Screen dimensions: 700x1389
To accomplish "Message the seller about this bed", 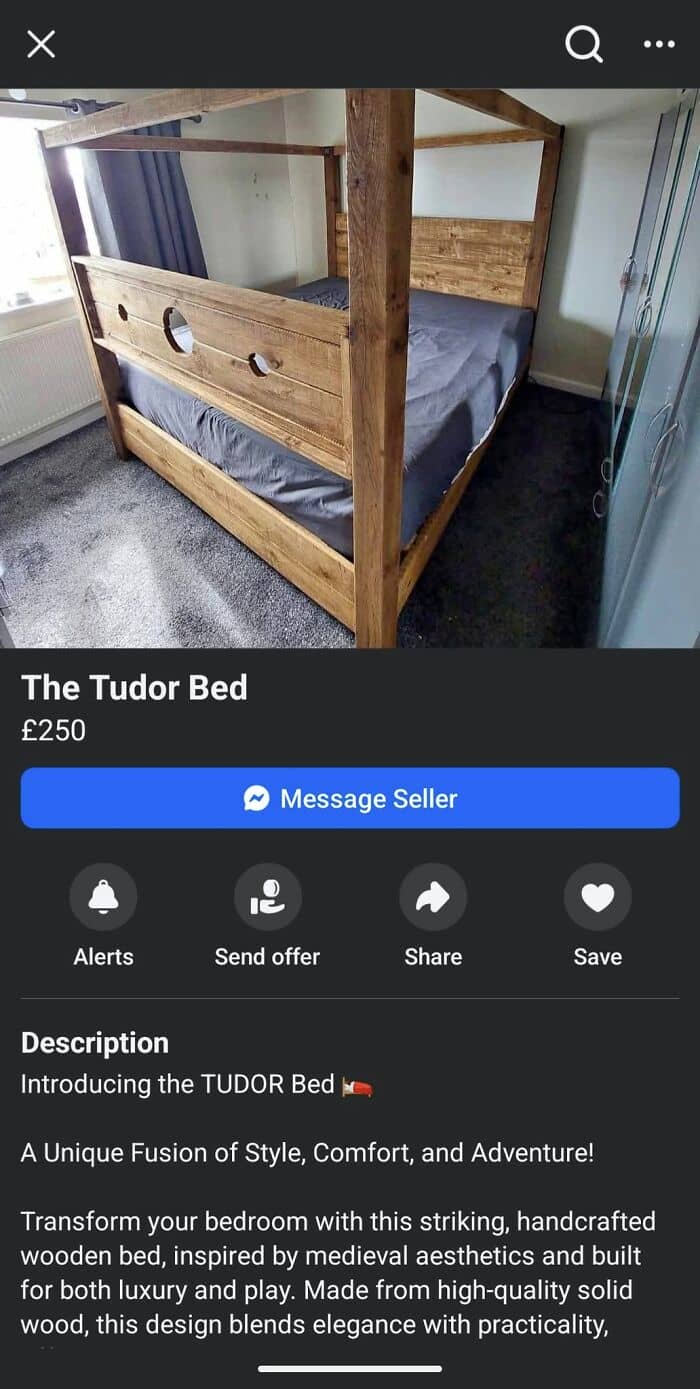I will 350,798.
